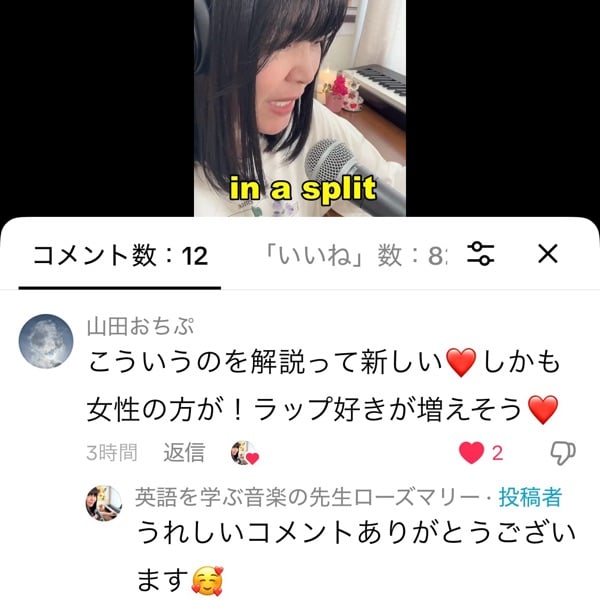The image size is (600, 600).
Task: Like 山田おちぷ's comment with the heart
Action: 471,453
